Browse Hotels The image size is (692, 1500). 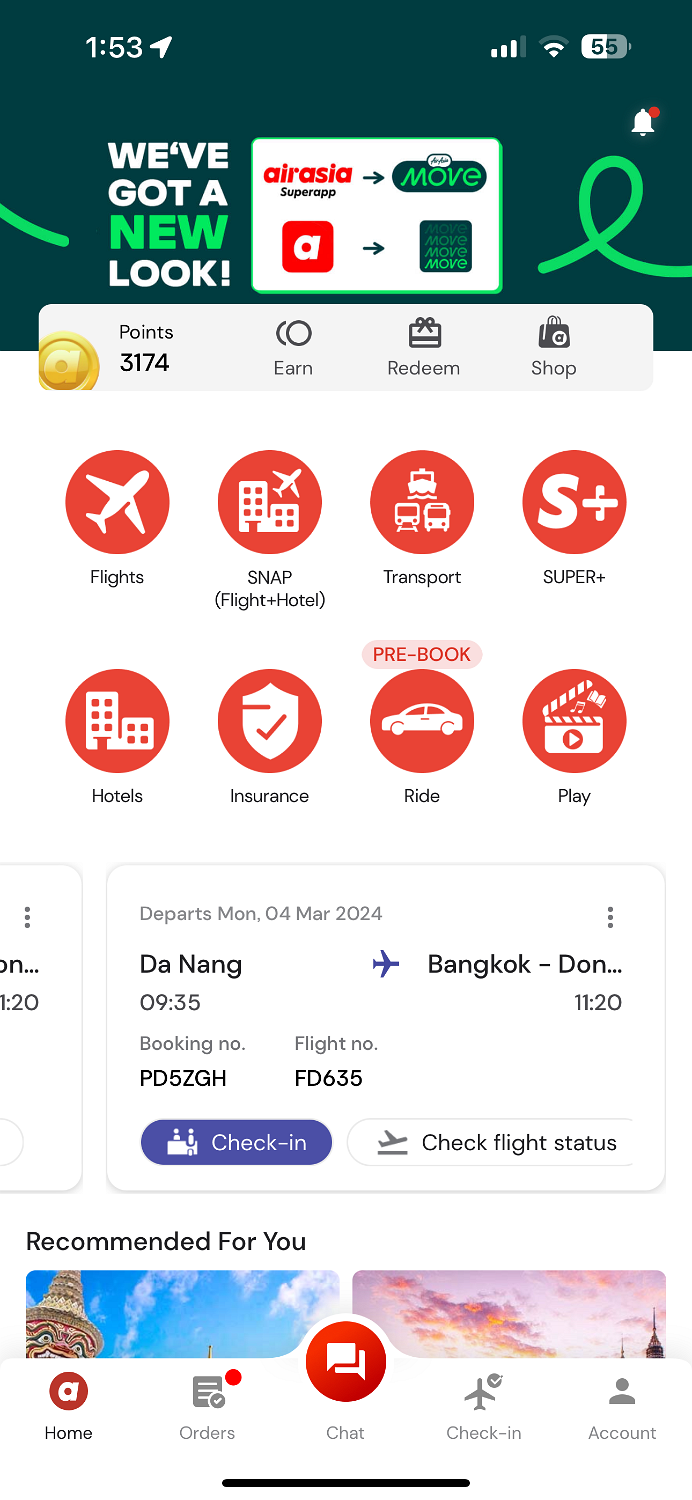coord(117,737)
